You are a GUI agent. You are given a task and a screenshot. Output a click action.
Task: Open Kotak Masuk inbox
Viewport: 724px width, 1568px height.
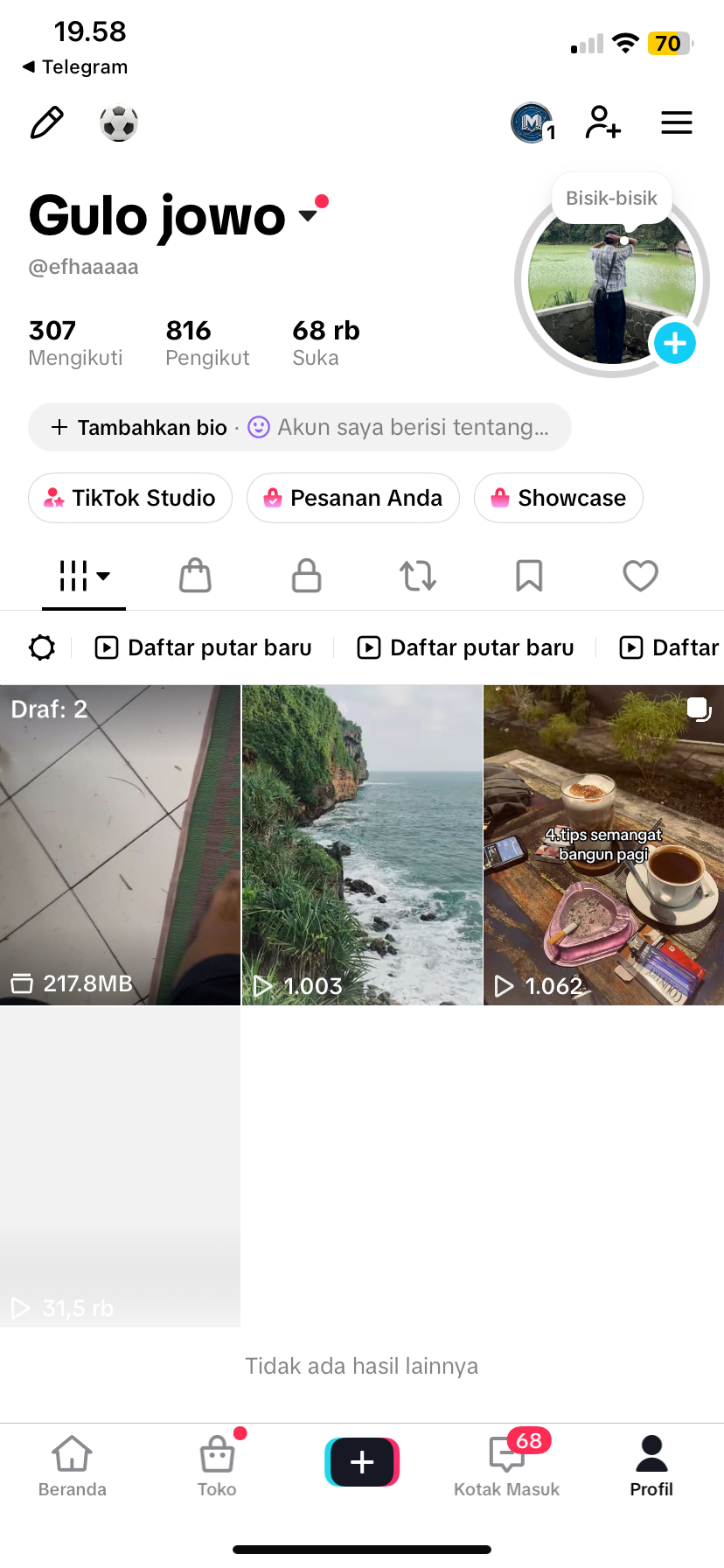(x=507, y=1466)
